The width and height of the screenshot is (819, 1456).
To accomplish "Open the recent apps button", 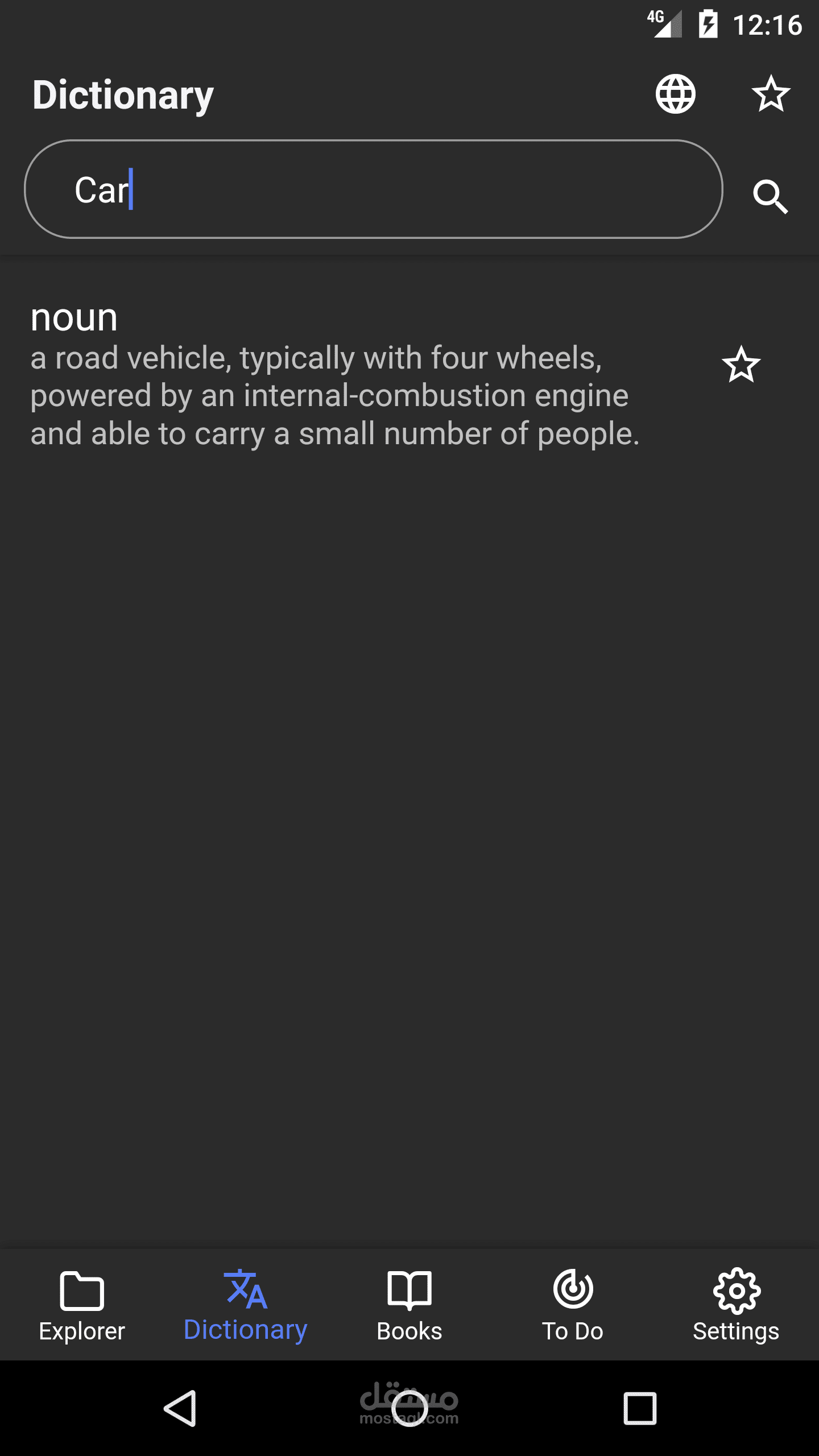I will pos(640,1408).
